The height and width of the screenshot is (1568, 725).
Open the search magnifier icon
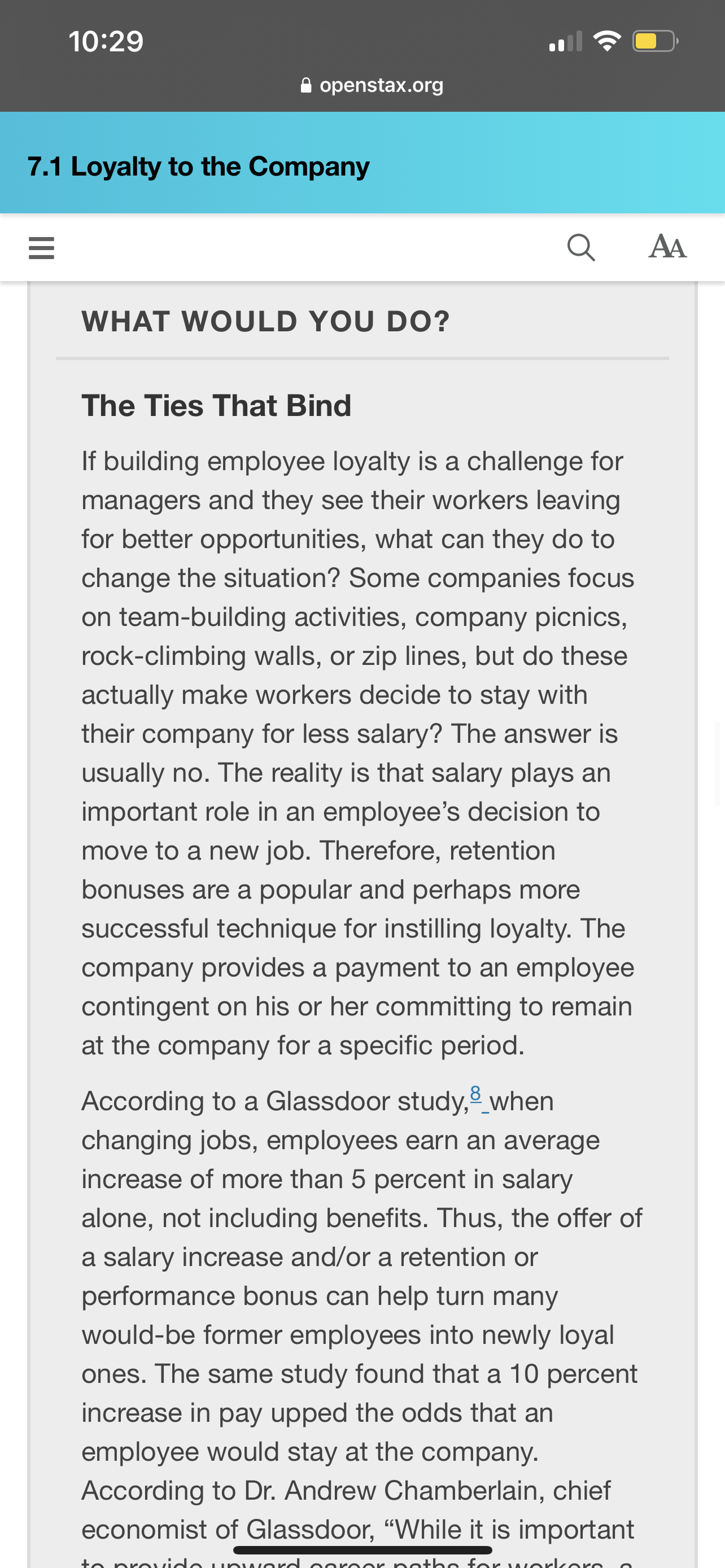[x=580, y=247]
